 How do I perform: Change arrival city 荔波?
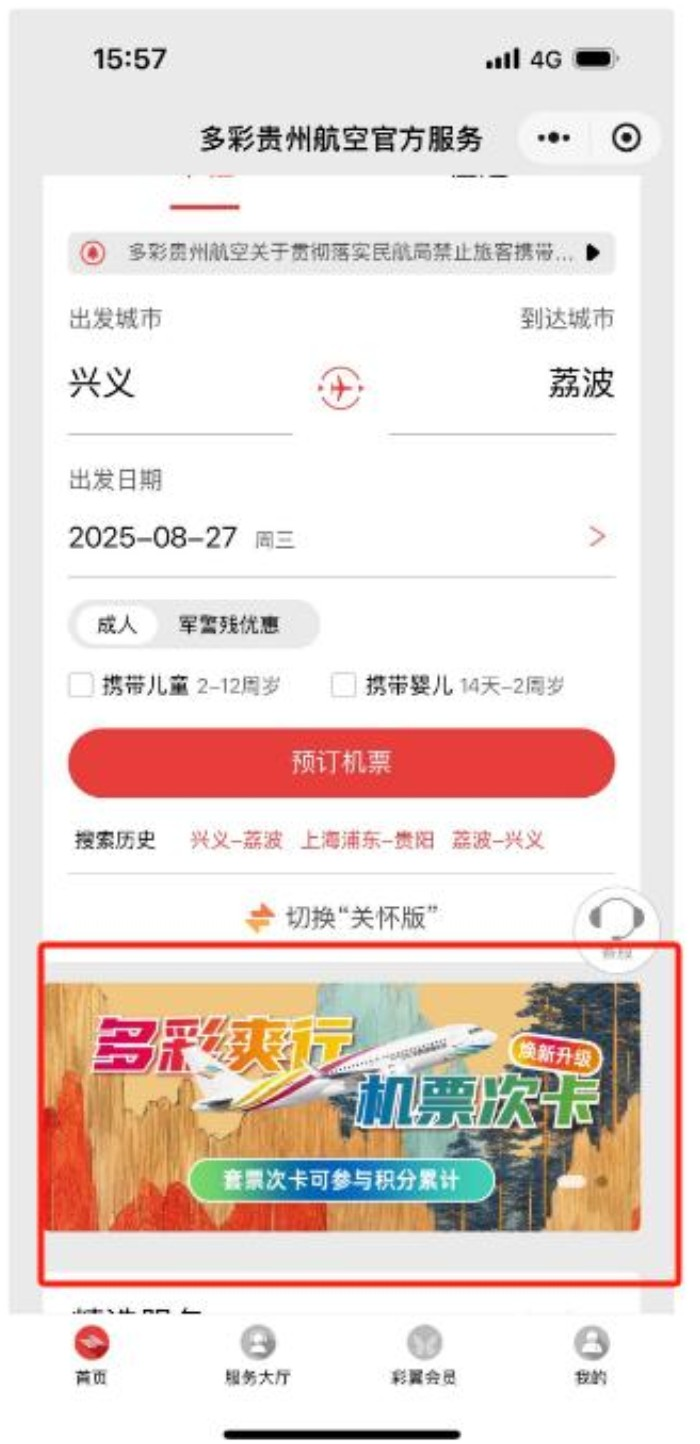pos(581,384)
